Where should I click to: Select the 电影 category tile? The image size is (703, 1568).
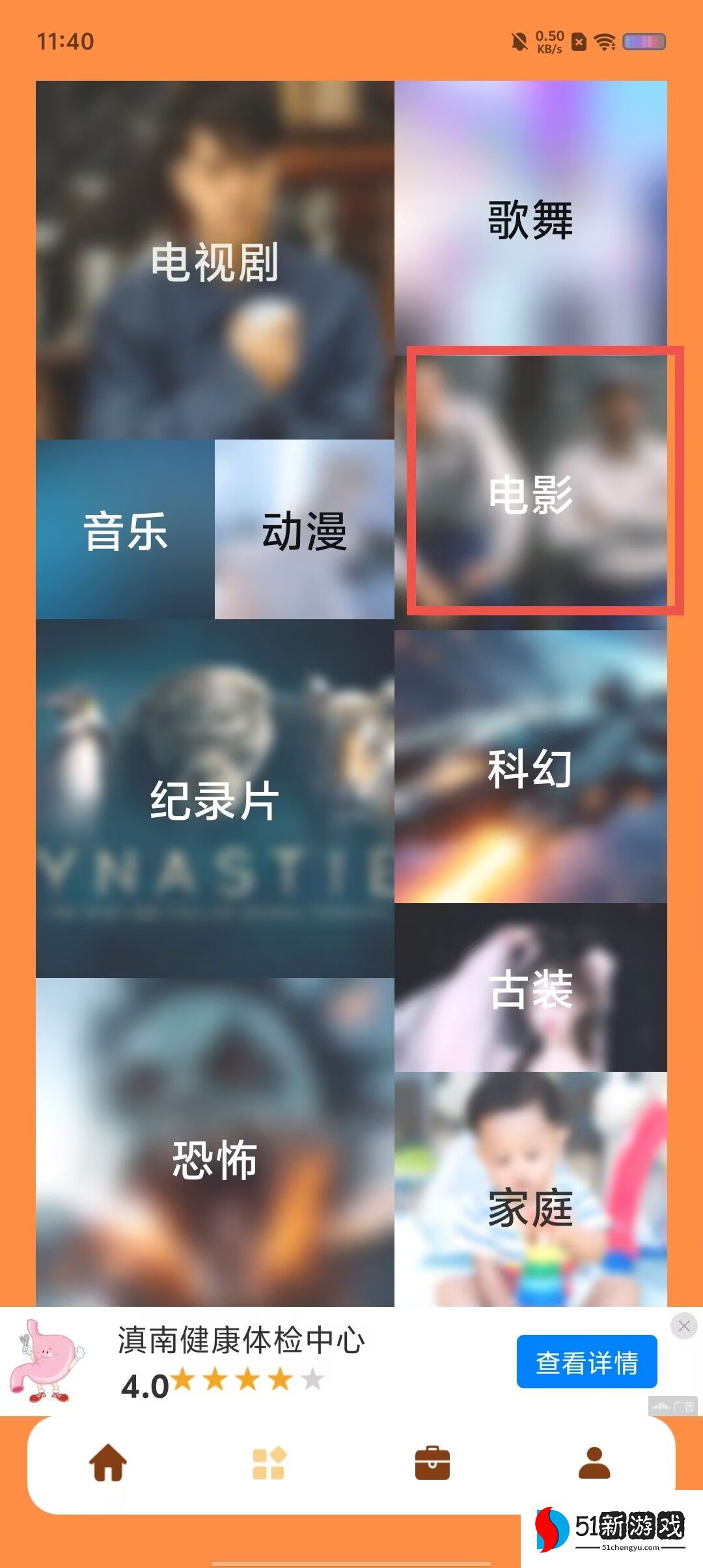pos(531,494)
